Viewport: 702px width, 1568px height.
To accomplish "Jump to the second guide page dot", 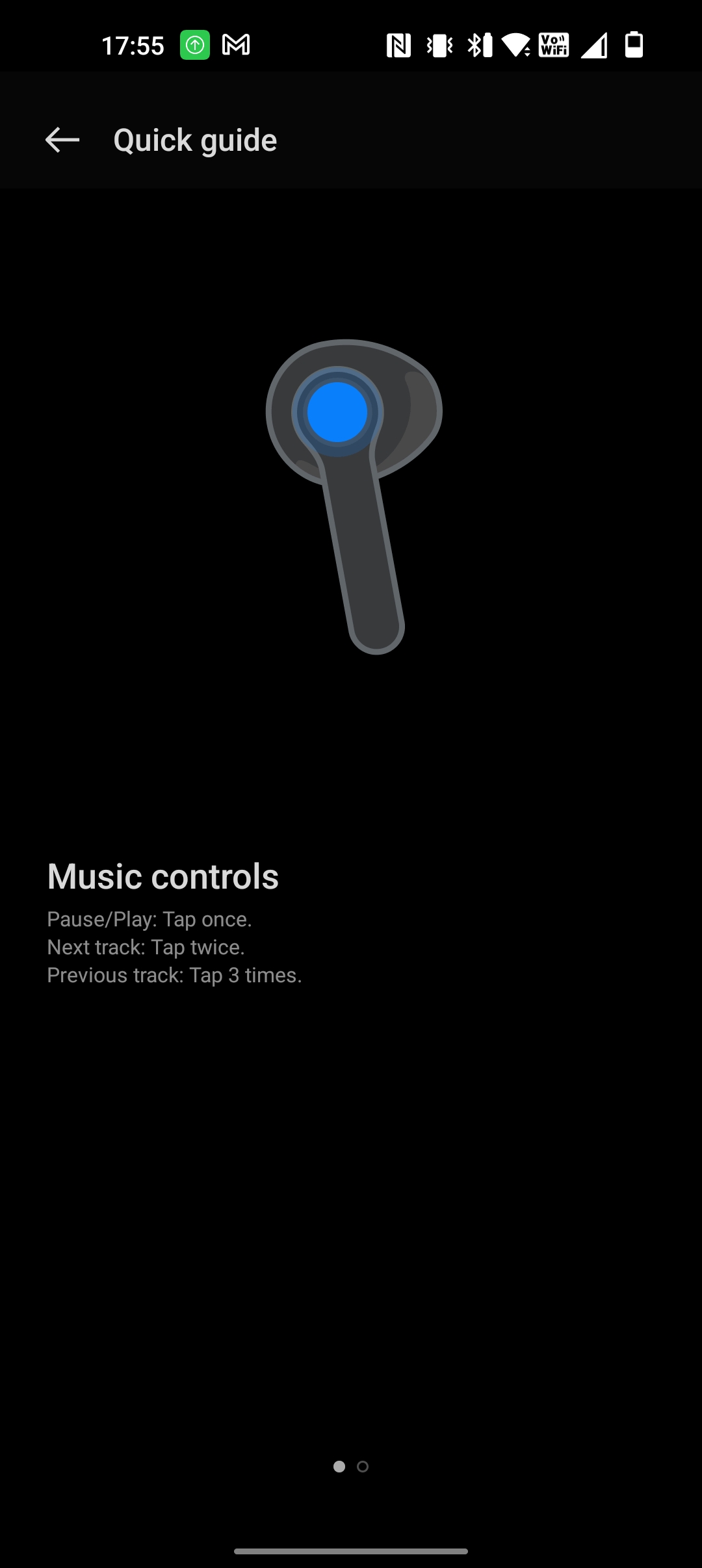I will tap(363, 1467).
